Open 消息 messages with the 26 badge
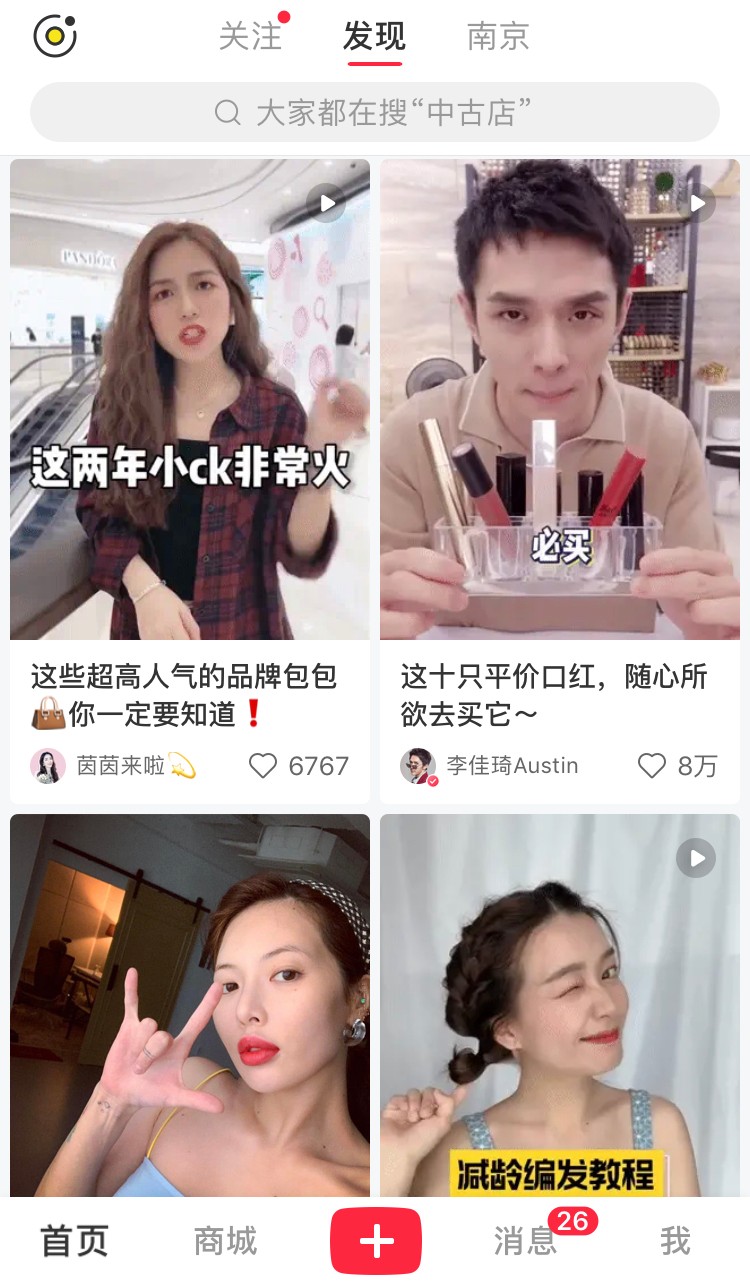This screenshot has width=750, height=1285. pos(525,1243)
